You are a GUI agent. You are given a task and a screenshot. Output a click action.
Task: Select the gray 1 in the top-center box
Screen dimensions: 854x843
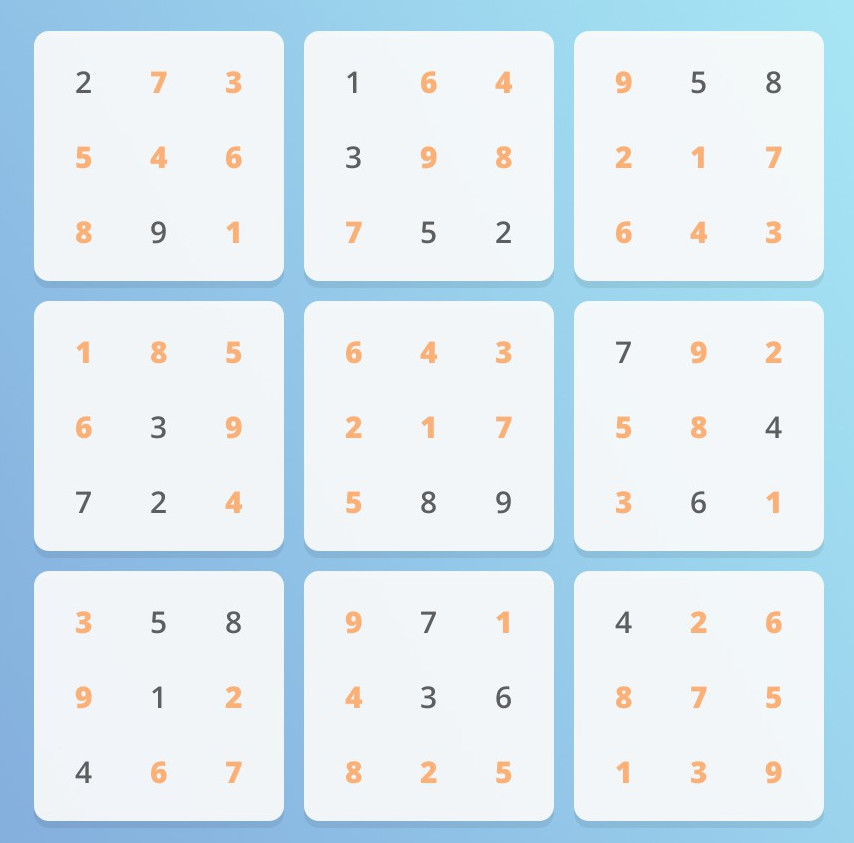pos(353,82)
